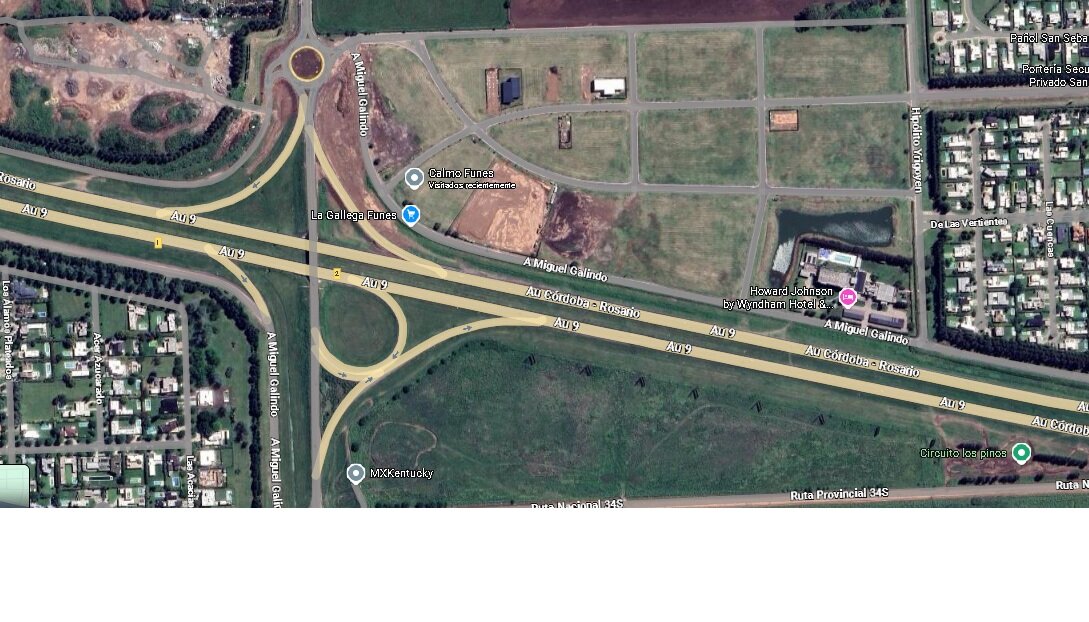Open the map layers thumbnail
The image size is (1089, 622).
[x=14, y=486]
